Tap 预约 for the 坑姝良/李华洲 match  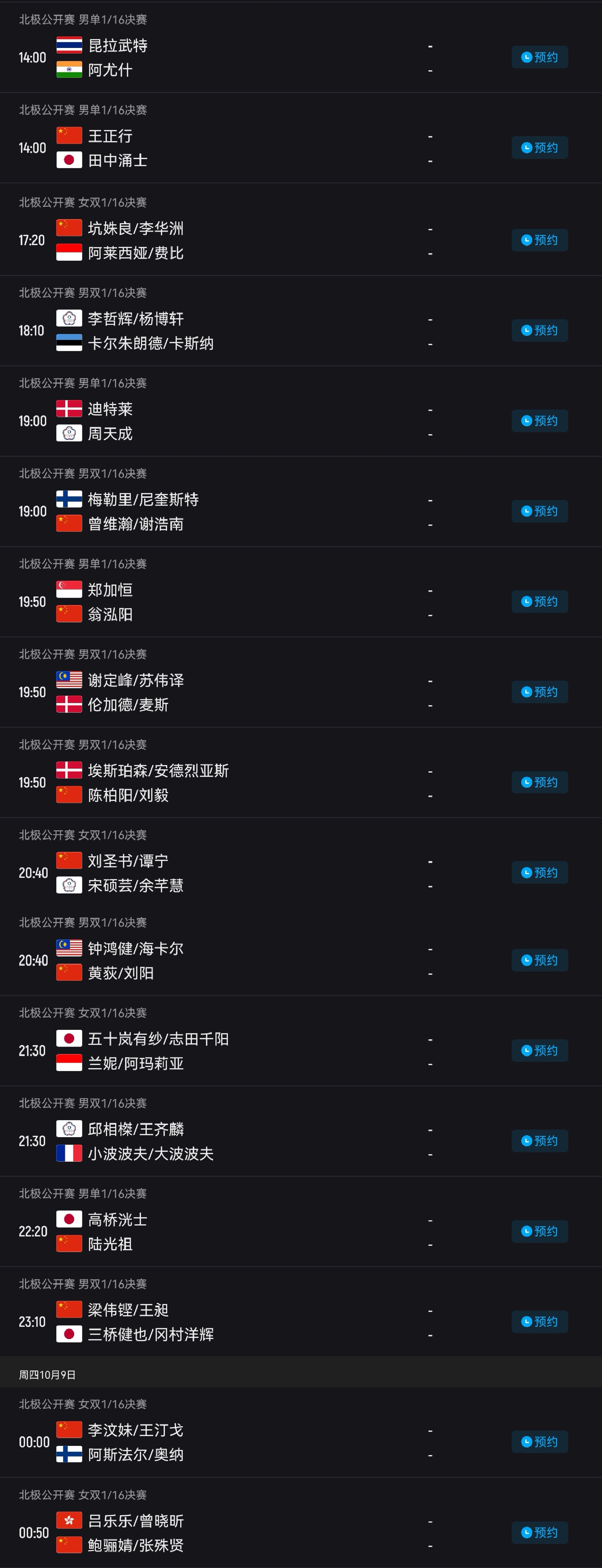[539, 240]
